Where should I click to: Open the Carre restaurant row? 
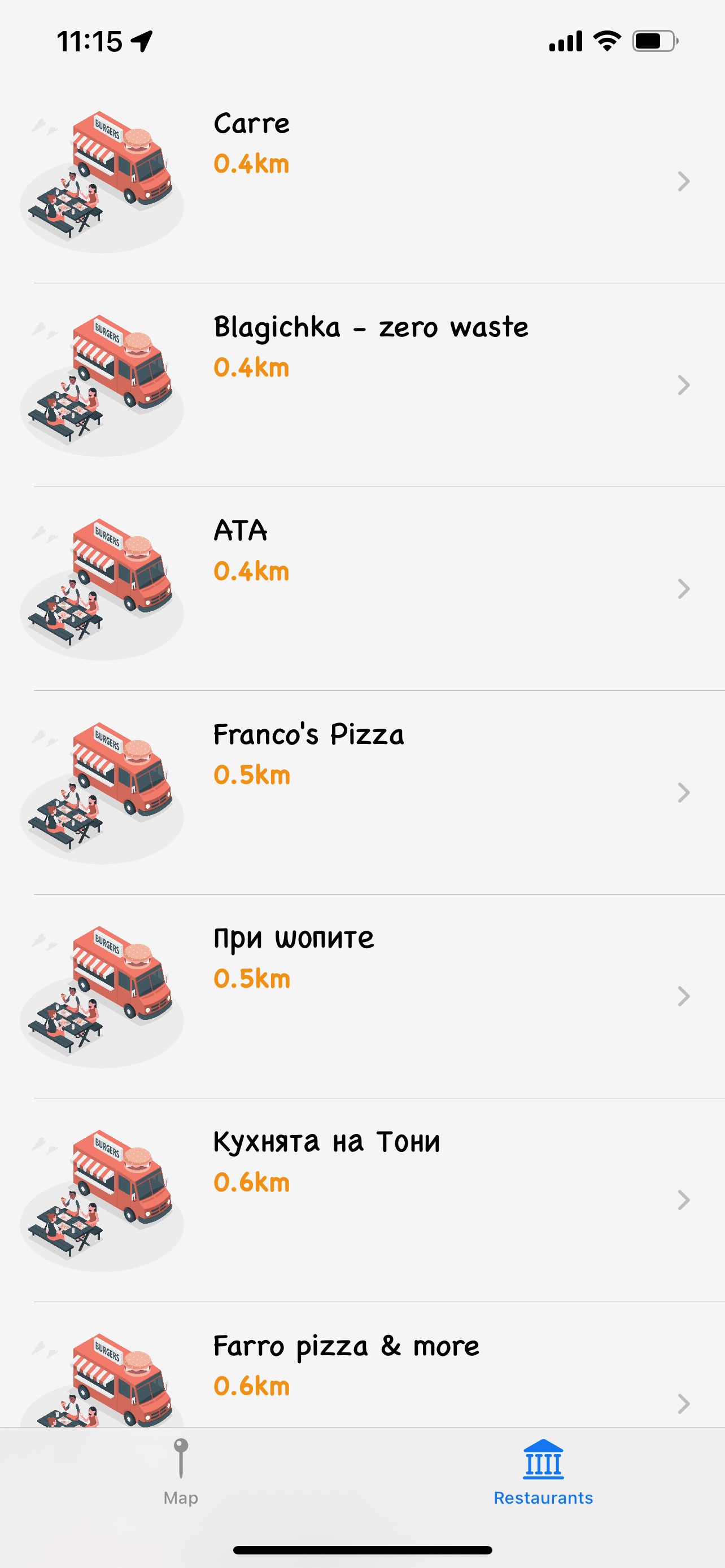(362, 181)
